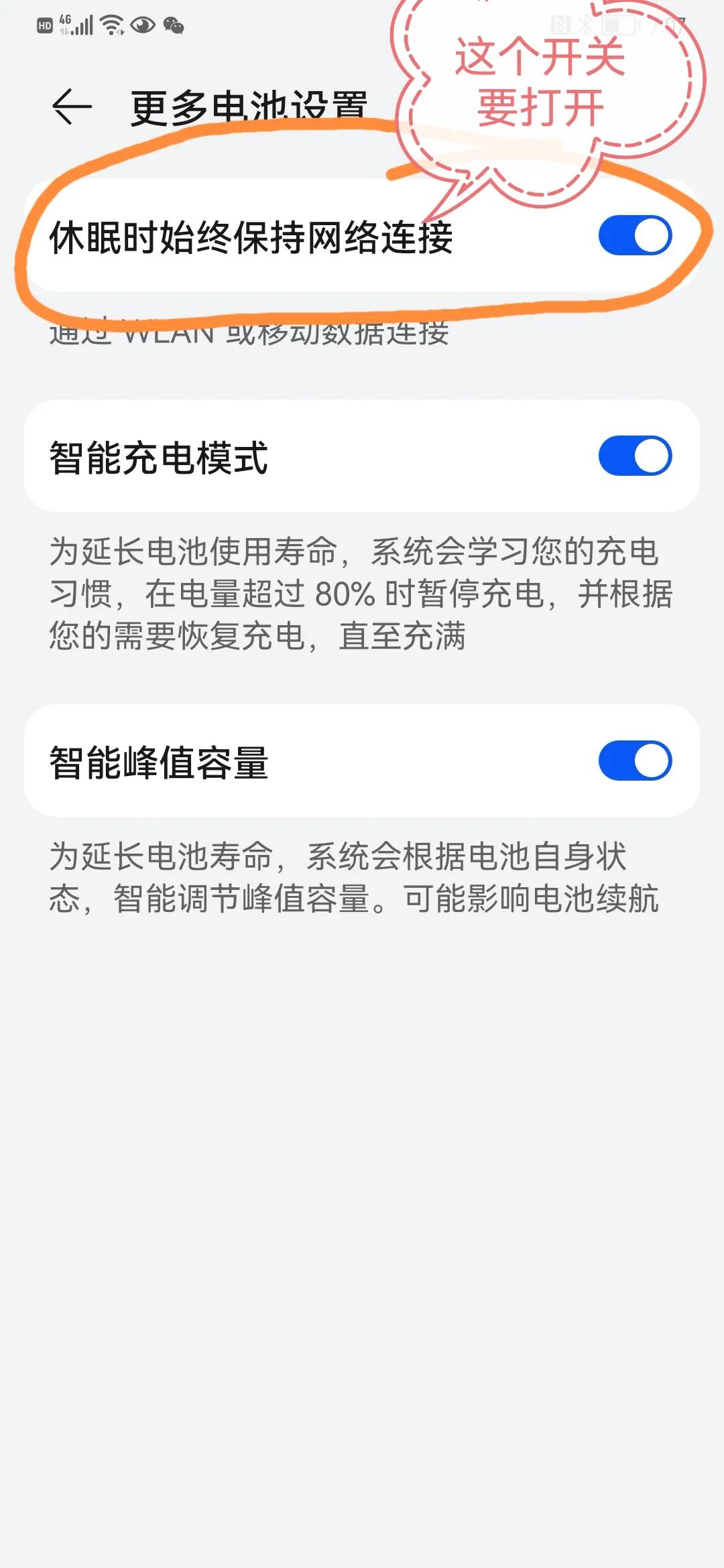This screenshot has height=1568, width=724.
Task: Tap the Eye Comfort mode icon in status bar
Action: (141, 25)
